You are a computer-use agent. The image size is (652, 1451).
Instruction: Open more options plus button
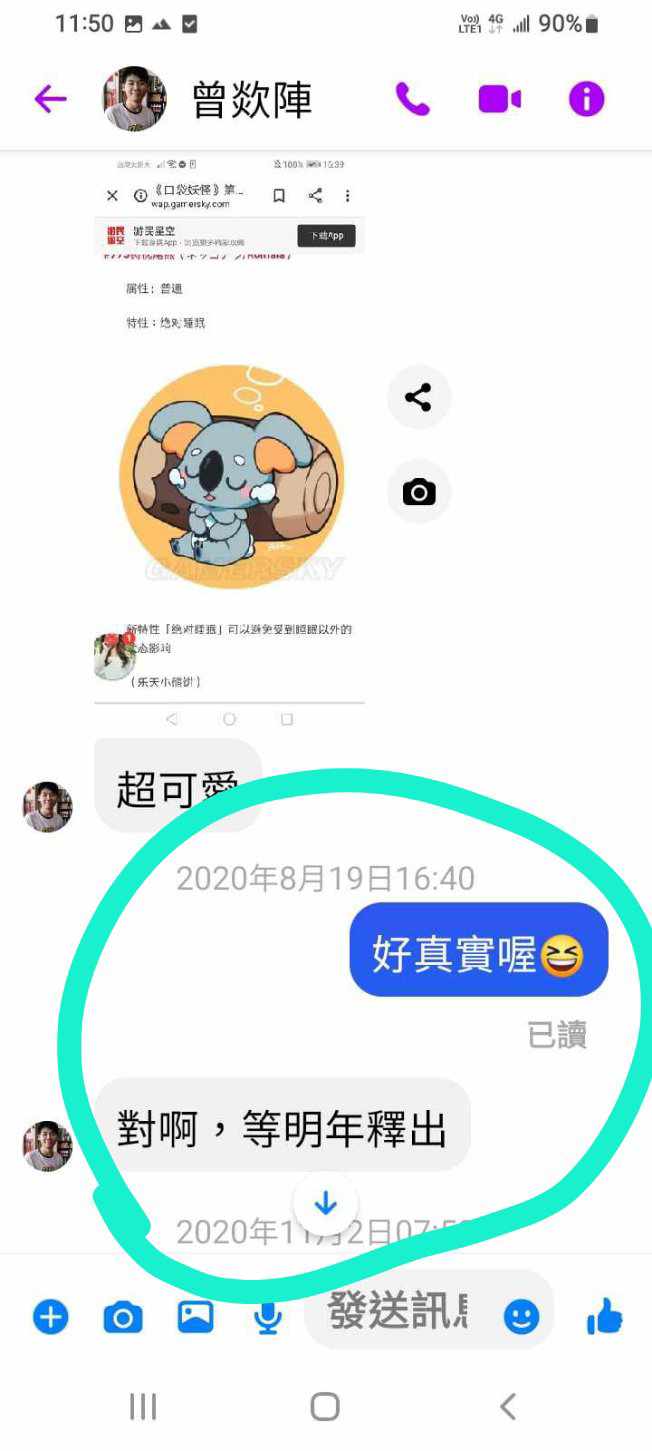[x=50, y=1317]
